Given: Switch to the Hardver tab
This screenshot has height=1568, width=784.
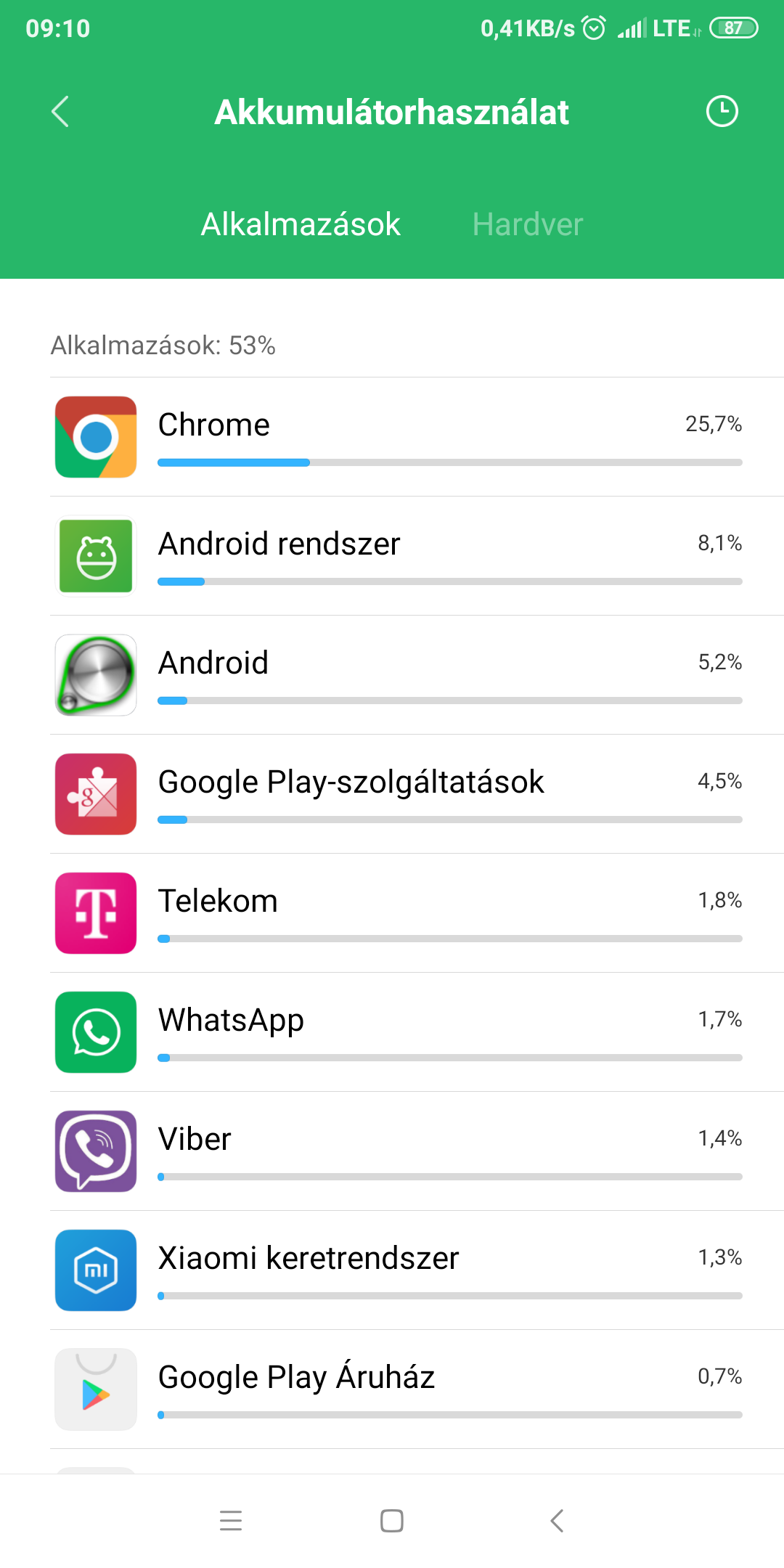Looking at the screenshot, I should tap(528, 224).
